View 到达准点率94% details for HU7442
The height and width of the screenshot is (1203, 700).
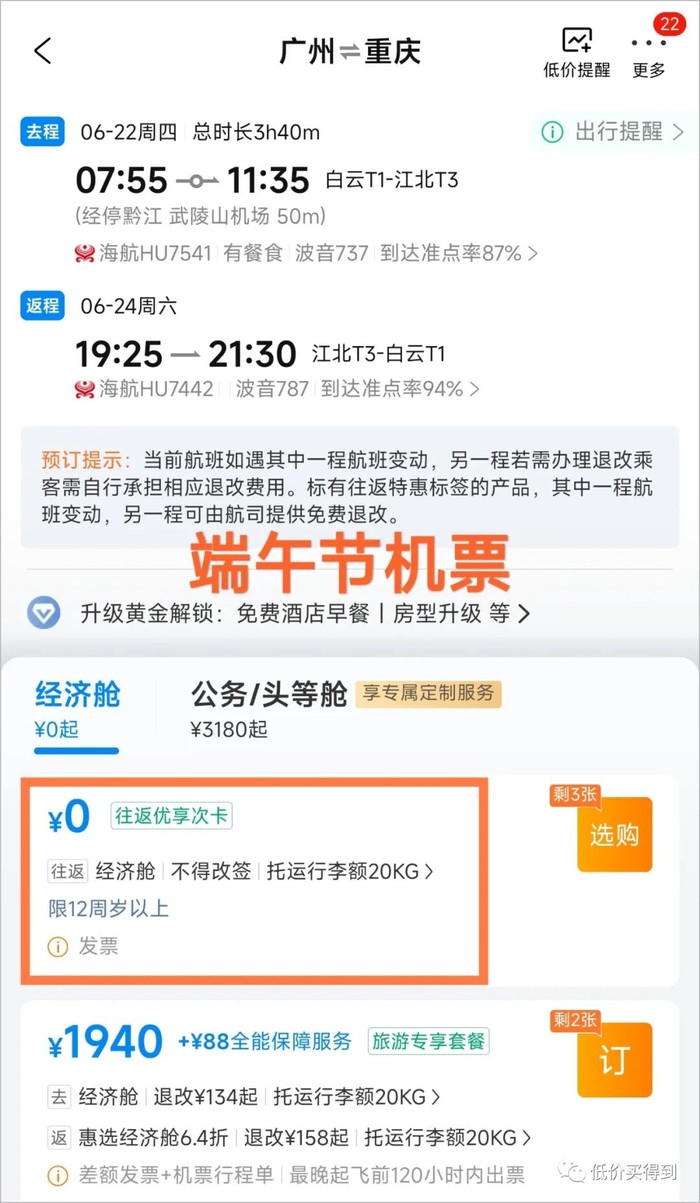pos(400,388)
